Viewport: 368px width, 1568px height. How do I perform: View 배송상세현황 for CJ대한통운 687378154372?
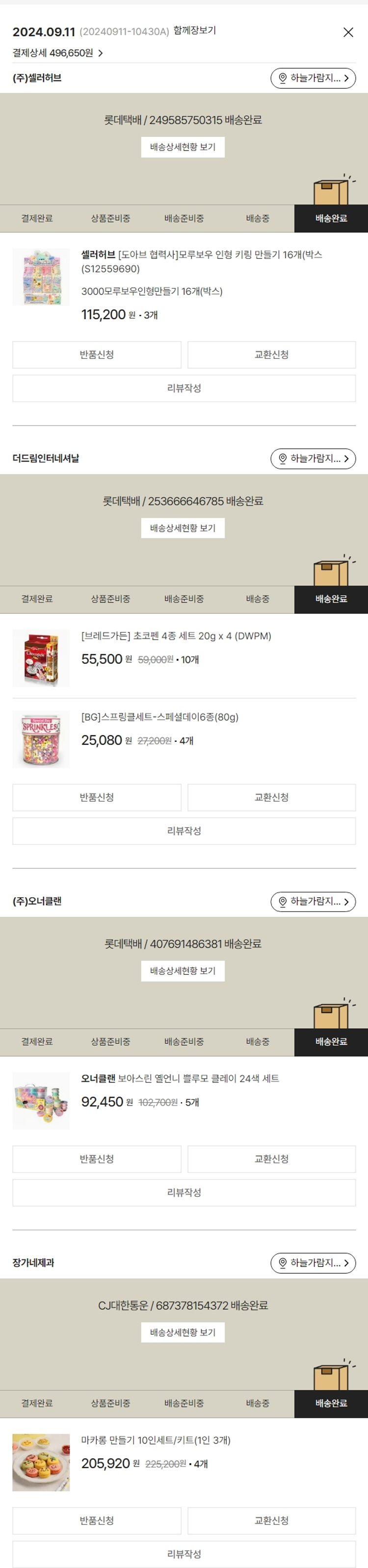[183, 1332]
